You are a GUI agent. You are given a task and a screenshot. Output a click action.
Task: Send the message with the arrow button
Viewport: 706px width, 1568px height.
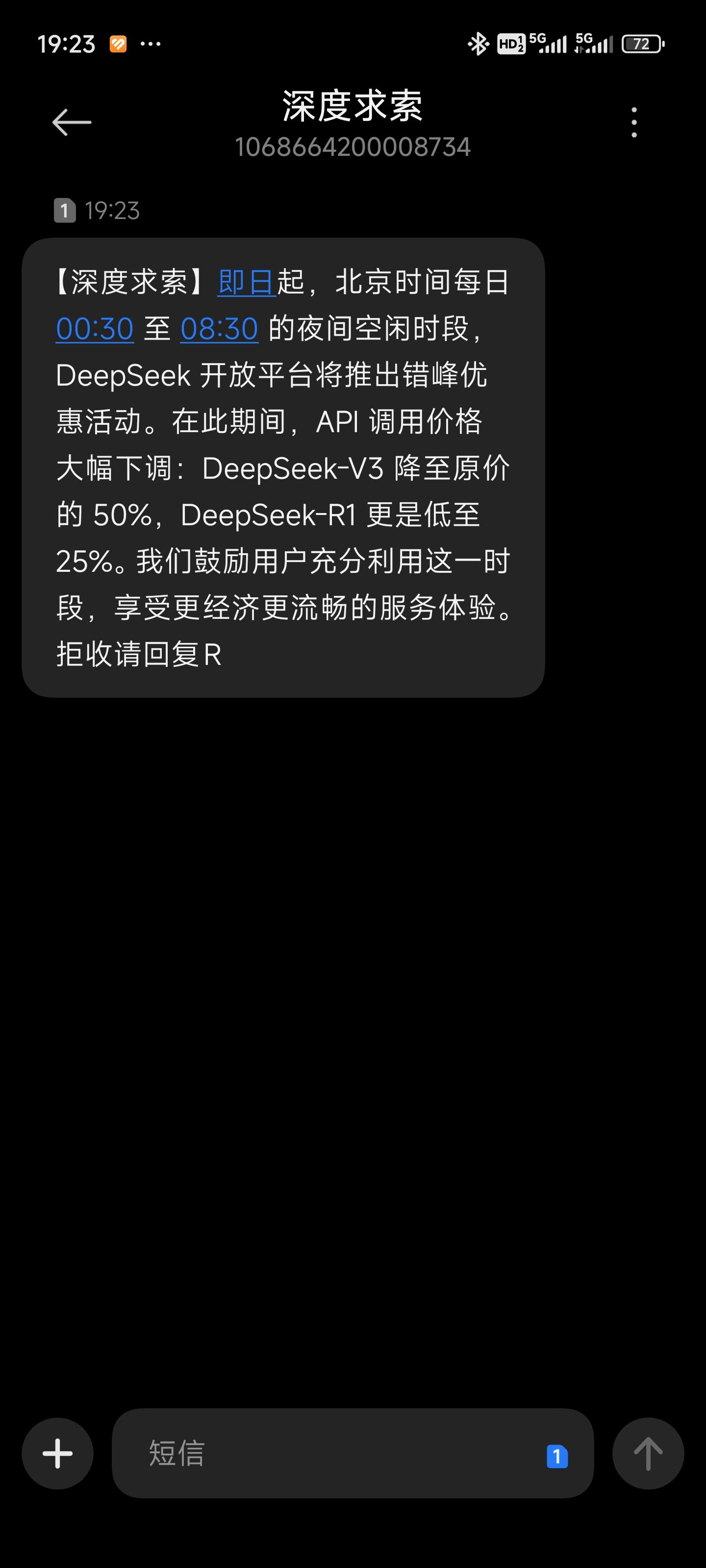tap(648, 1453)
